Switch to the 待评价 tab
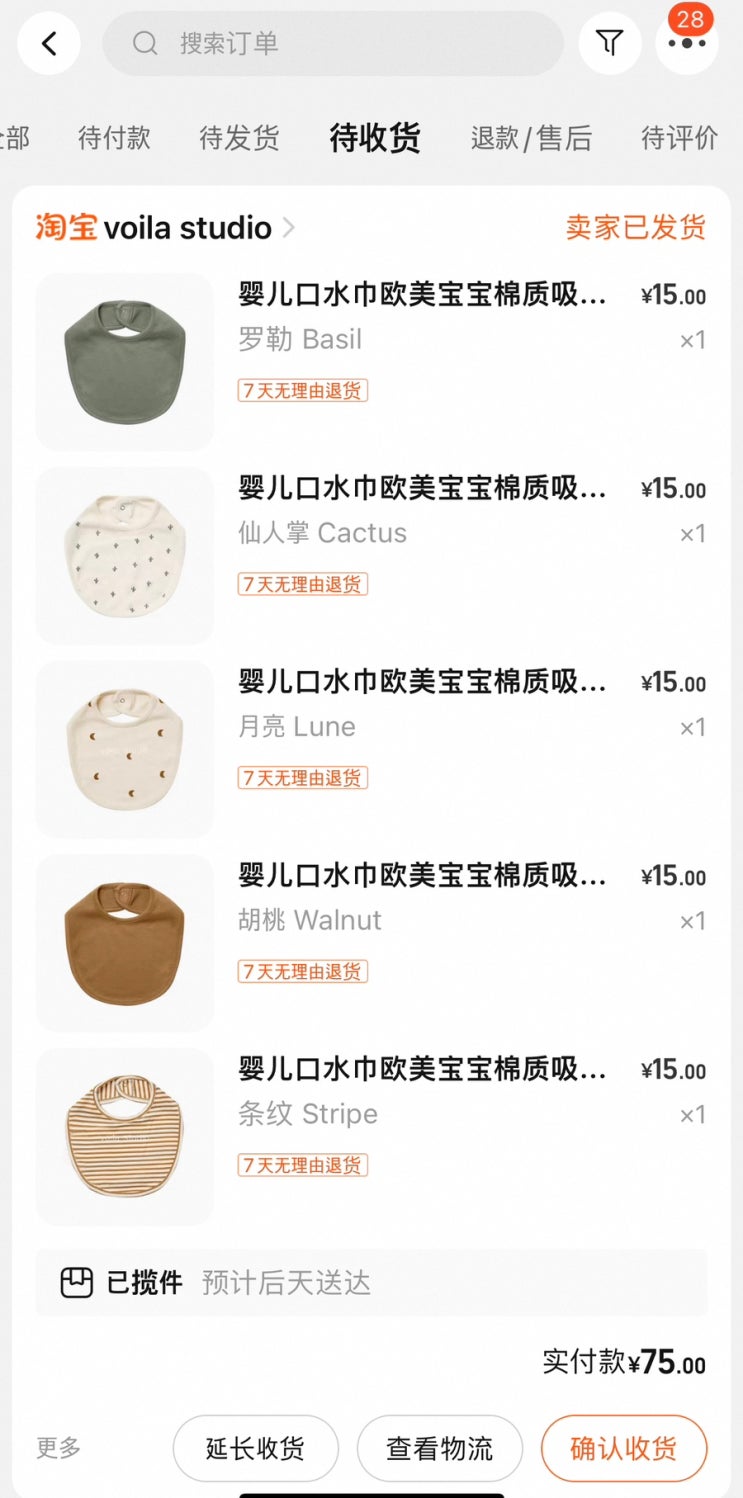 [679, 138]
